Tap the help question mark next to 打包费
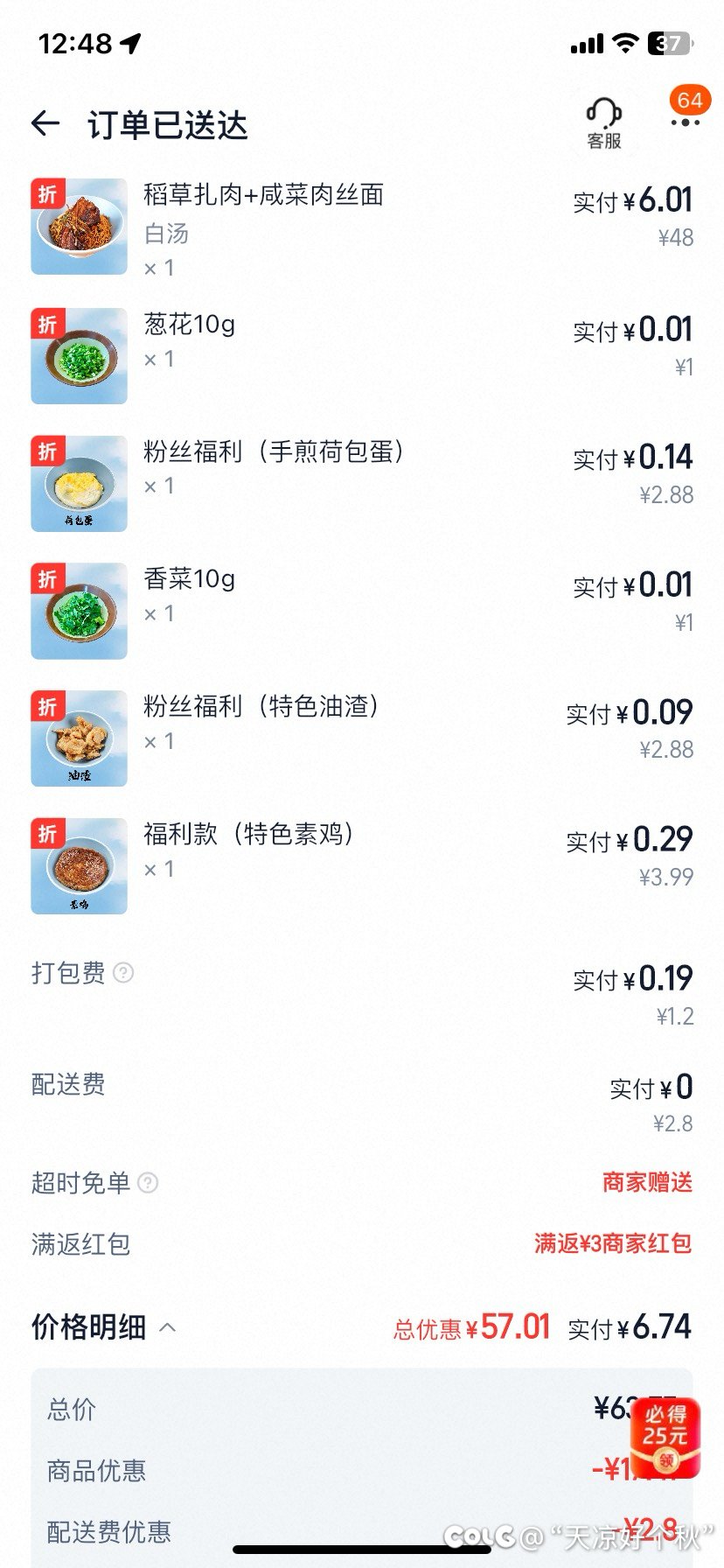The width and height of the screenshot is (724, 1568). coord(122,974)
